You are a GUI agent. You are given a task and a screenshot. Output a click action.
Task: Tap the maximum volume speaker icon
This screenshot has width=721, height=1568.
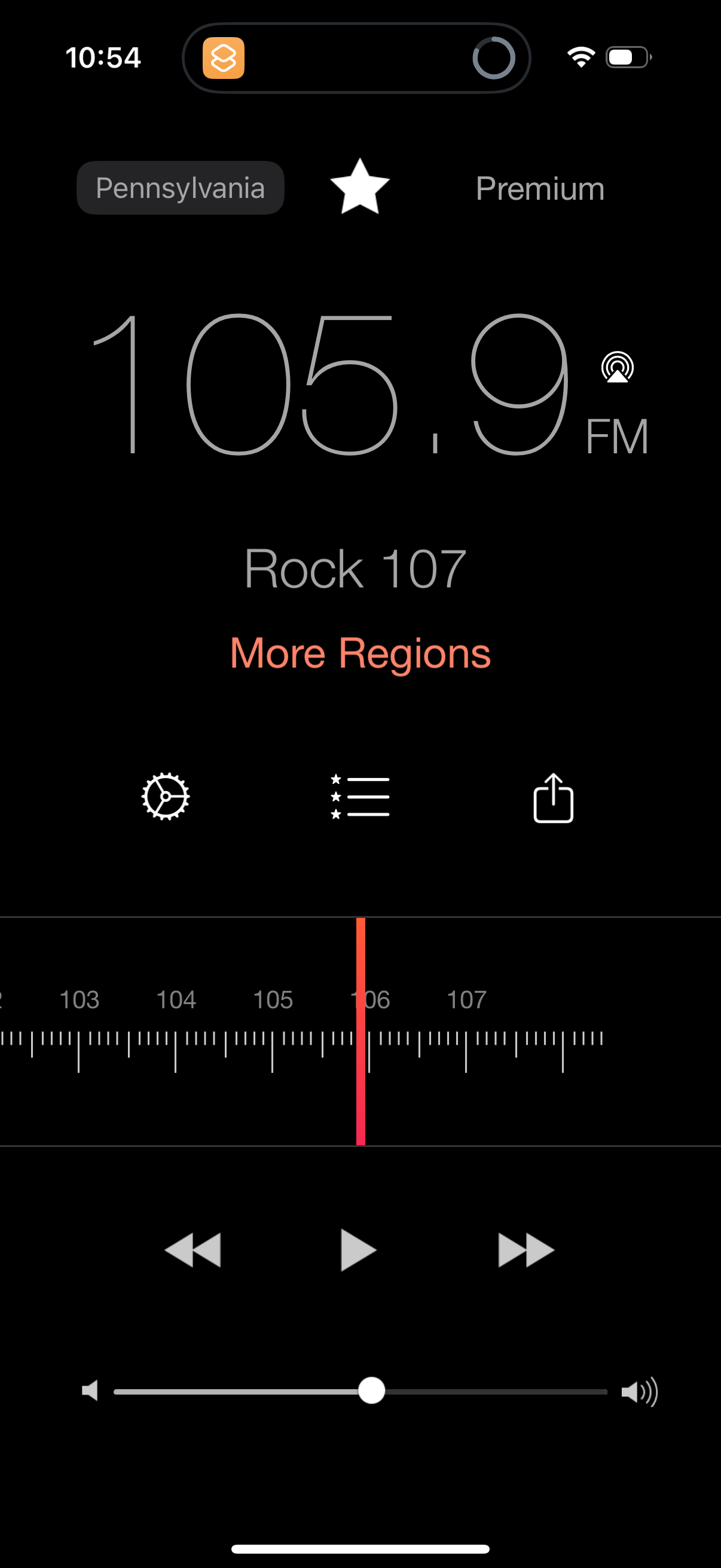point(640,1391)
